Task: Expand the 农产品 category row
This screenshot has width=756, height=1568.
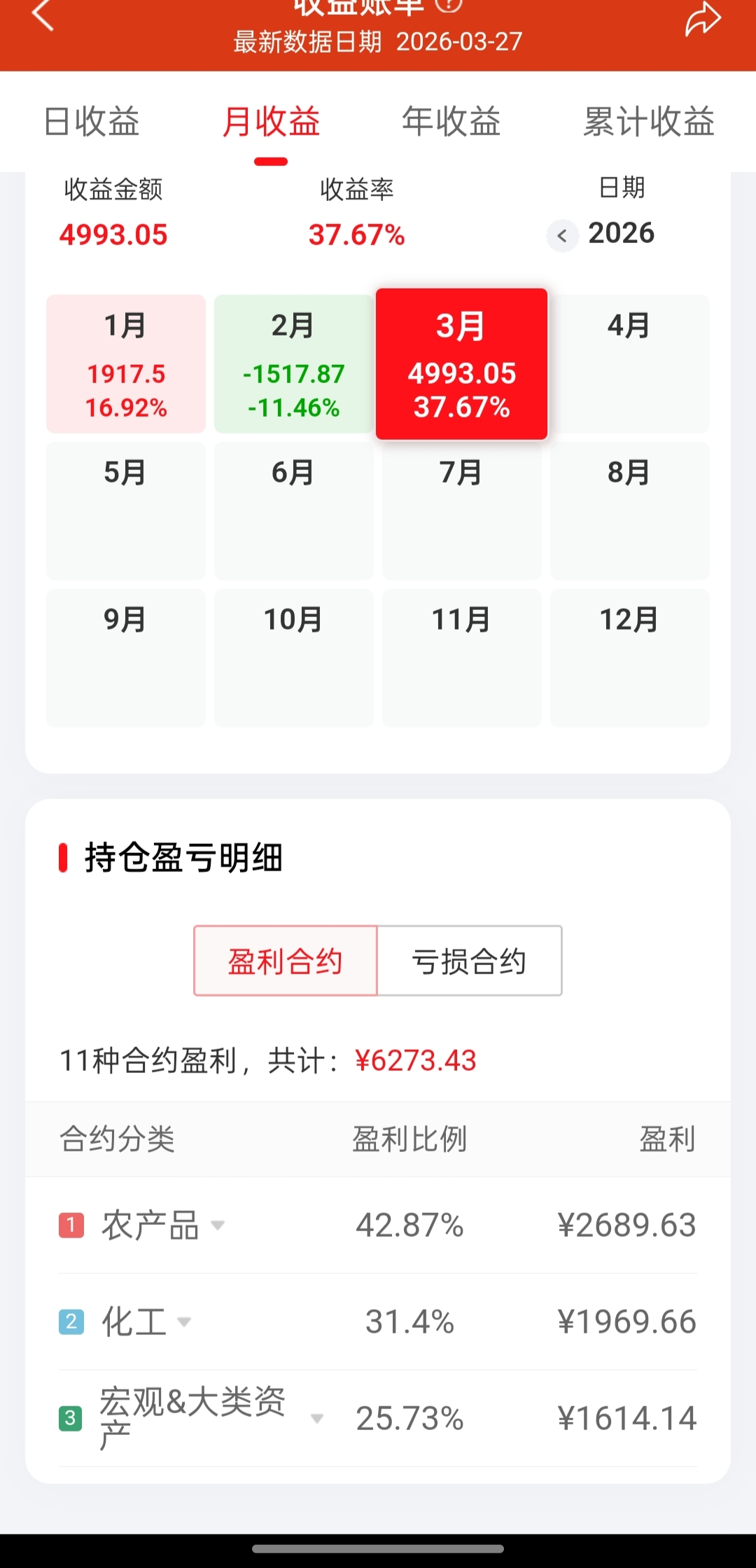Action: pyautogui.click(x=218, y=1225)
